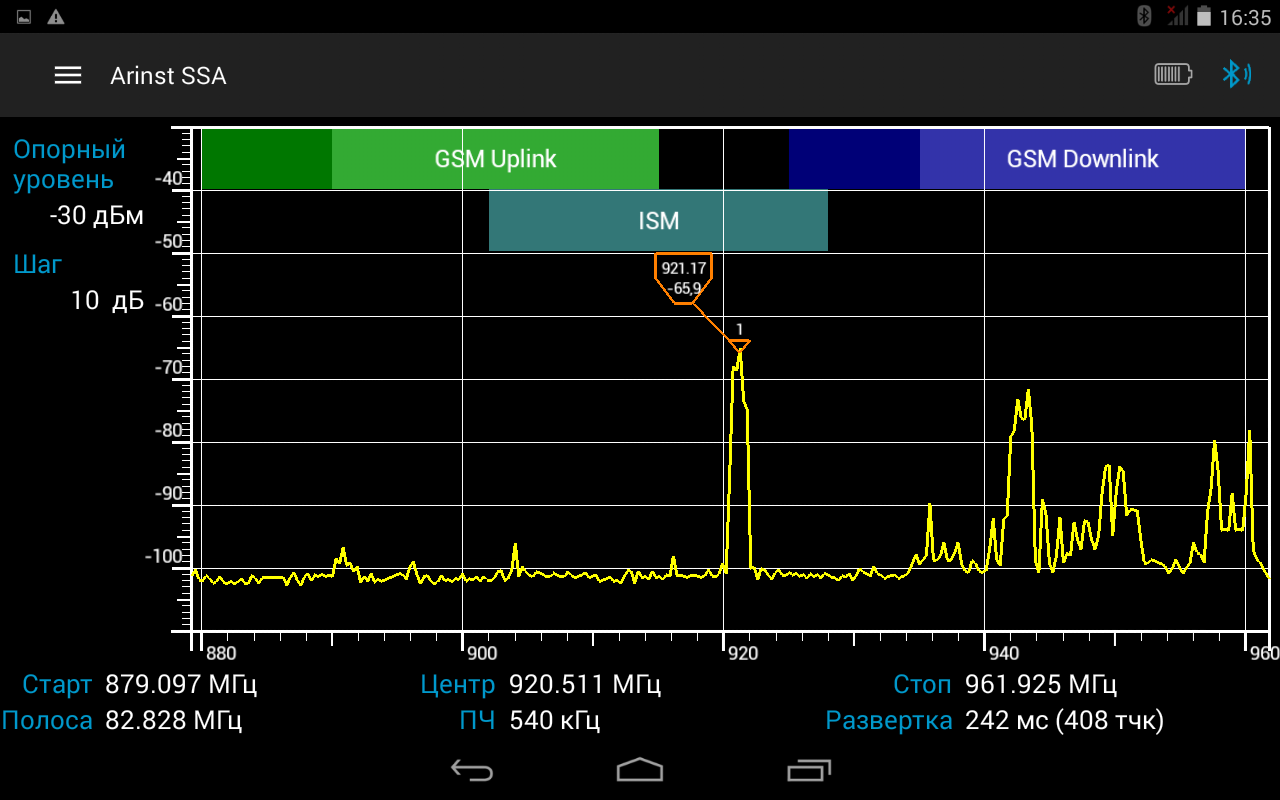1280x800 pixels.
Task: Select marker 1 on the 921.17 peak
Action: click(739, 346)
